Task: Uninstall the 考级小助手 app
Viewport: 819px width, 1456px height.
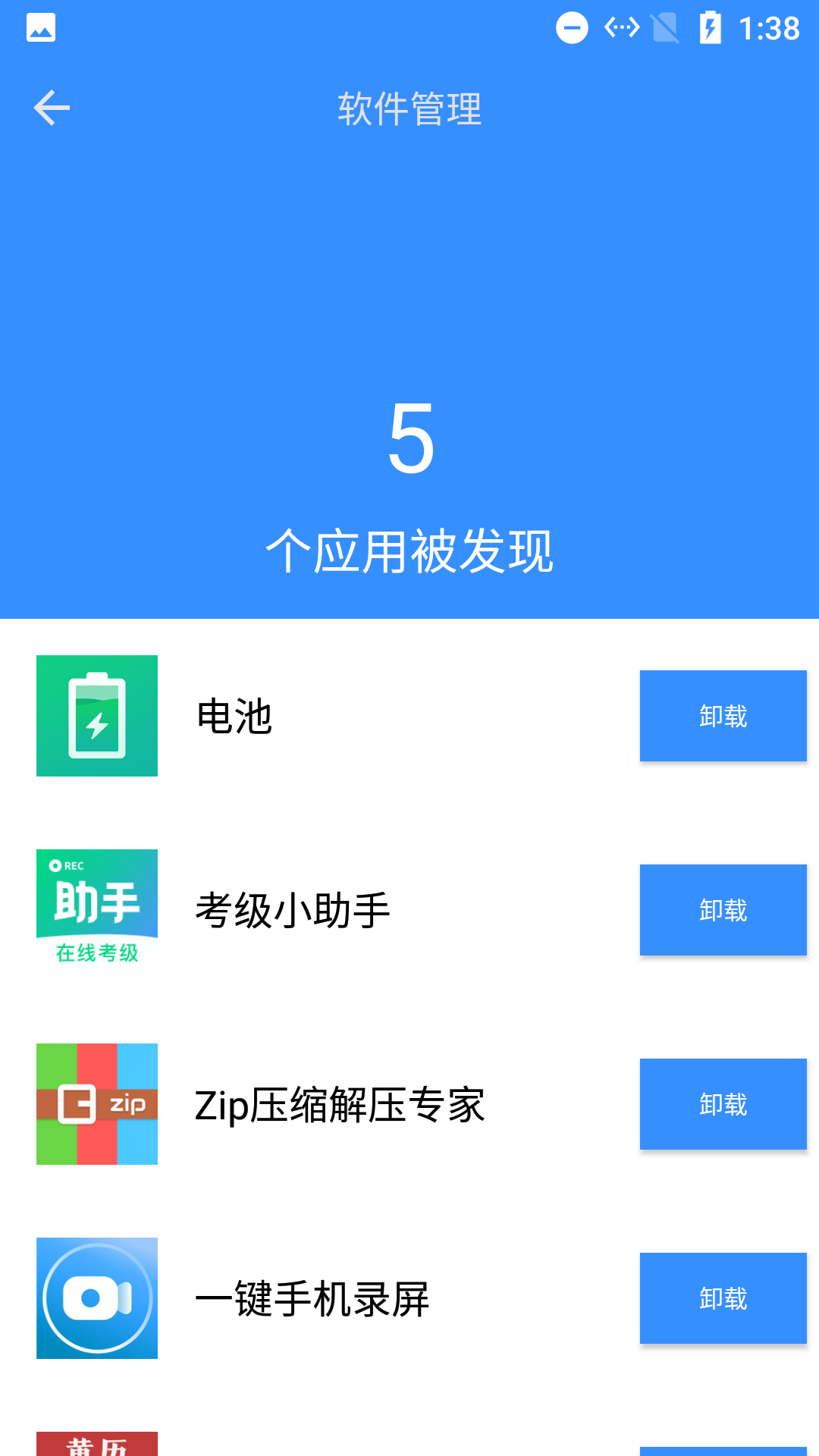Action: coord(723,910)
